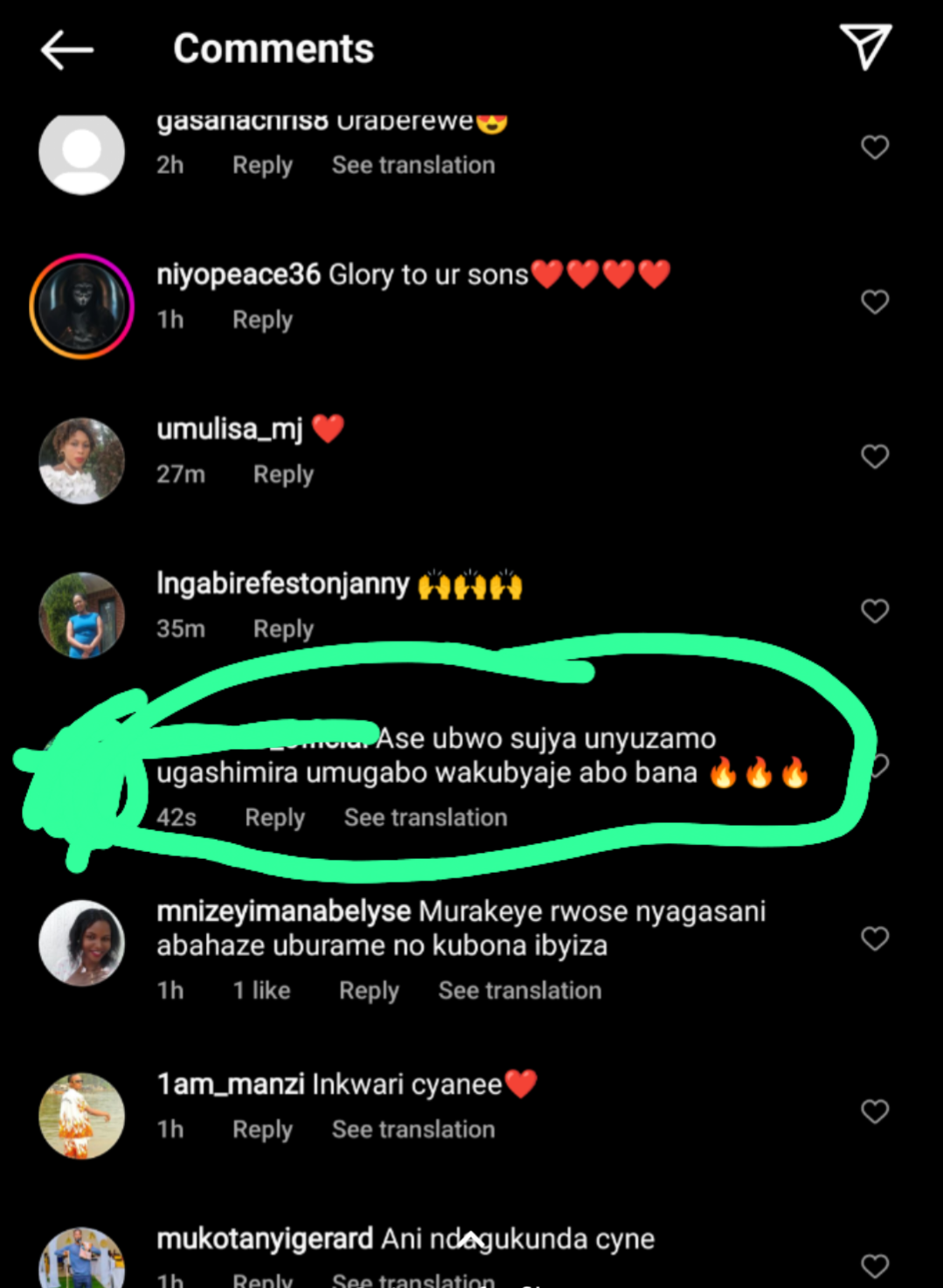Reply to umulisa_mj's comment
This screenshot has width=943, height=1288.
(283, 474)
